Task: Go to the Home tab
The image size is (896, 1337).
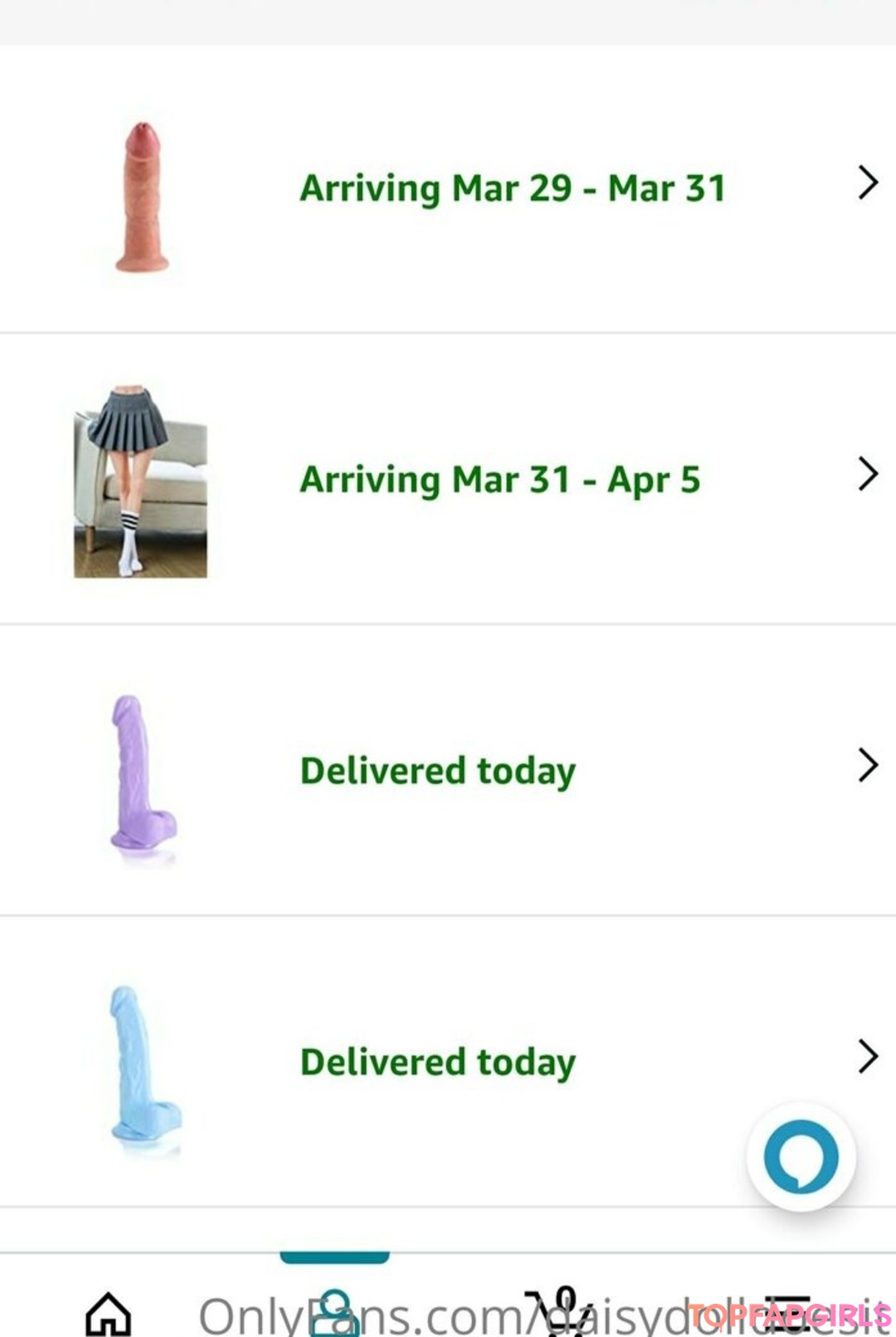Action: click(x=109, y=1313)
